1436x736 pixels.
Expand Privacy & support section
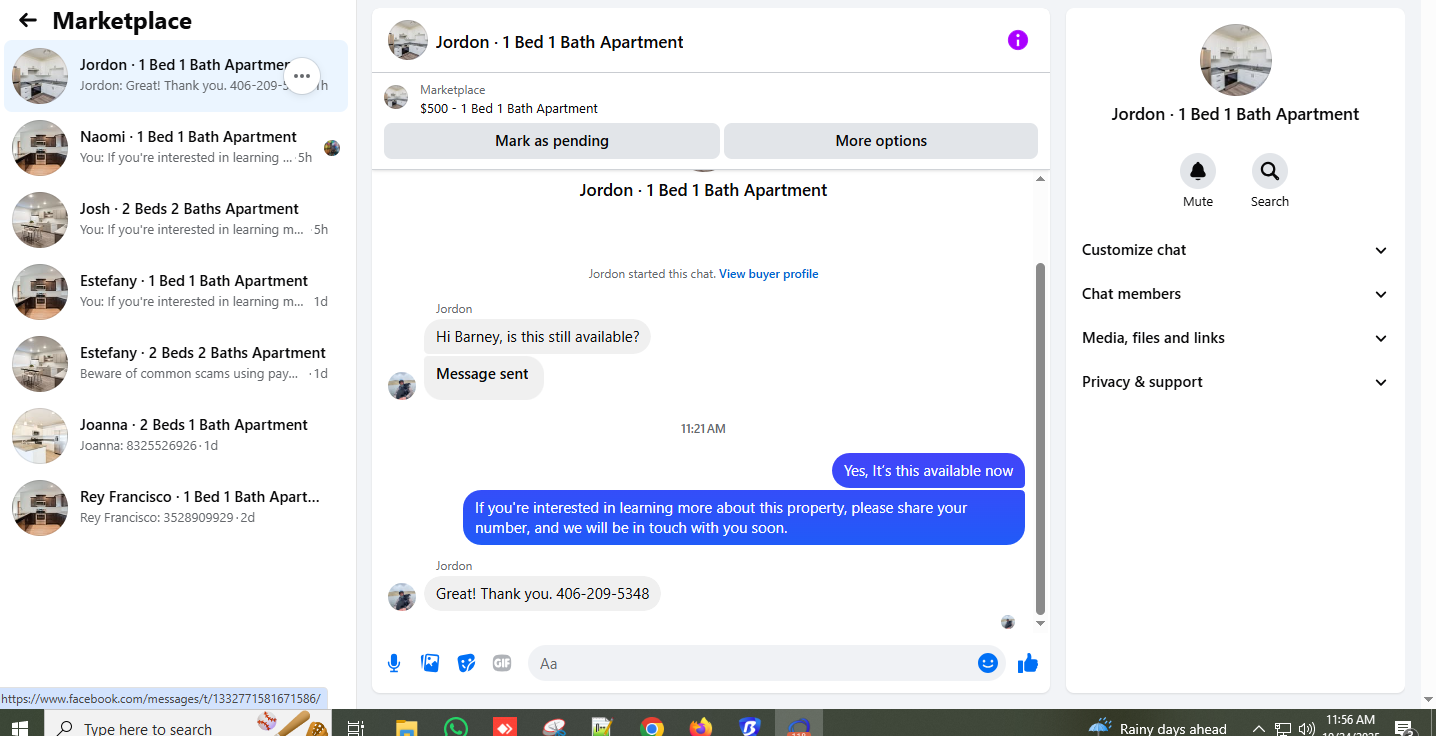(x=1235, y=382)
